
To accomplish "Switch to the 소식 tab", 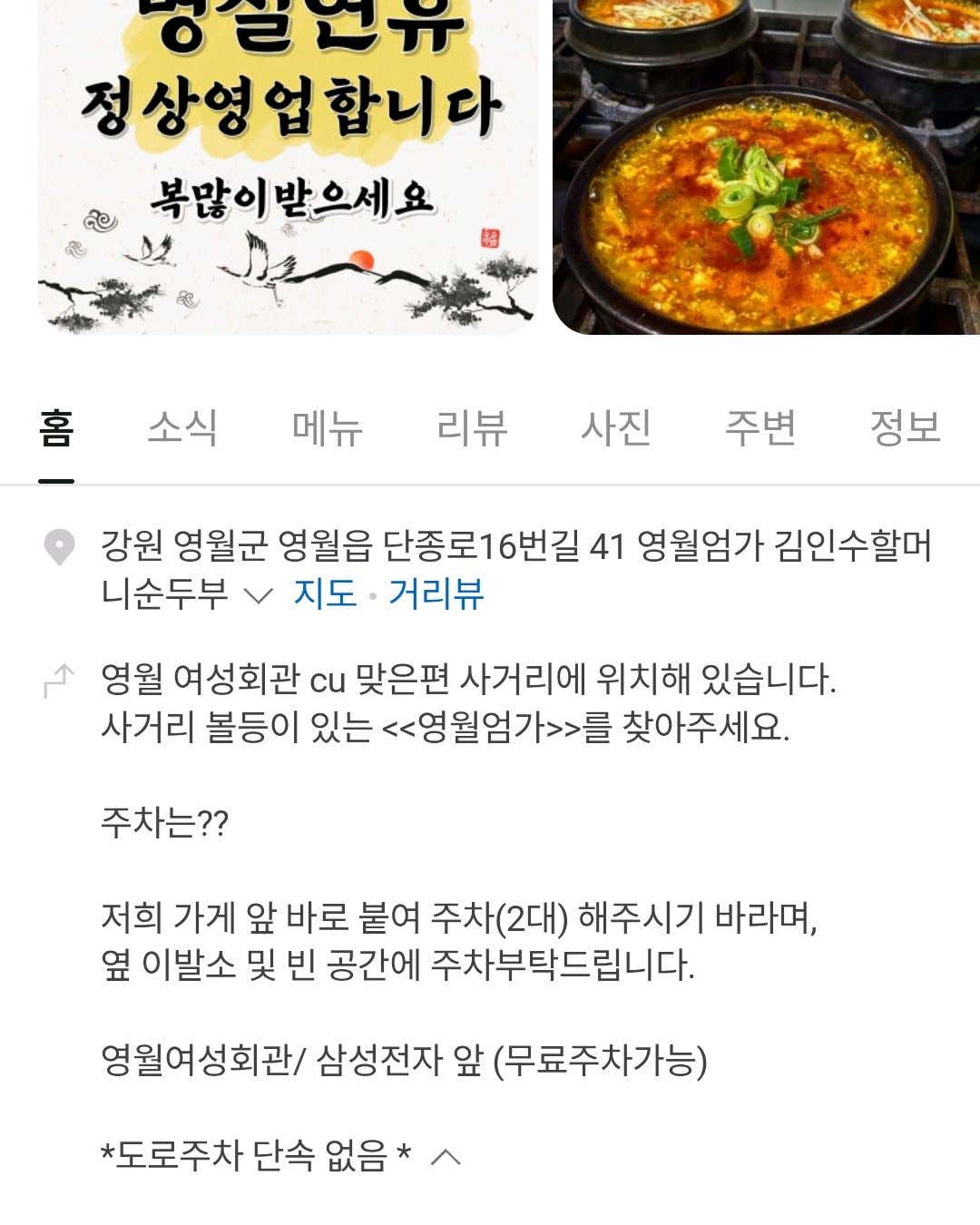I will [x=181, y=427].
